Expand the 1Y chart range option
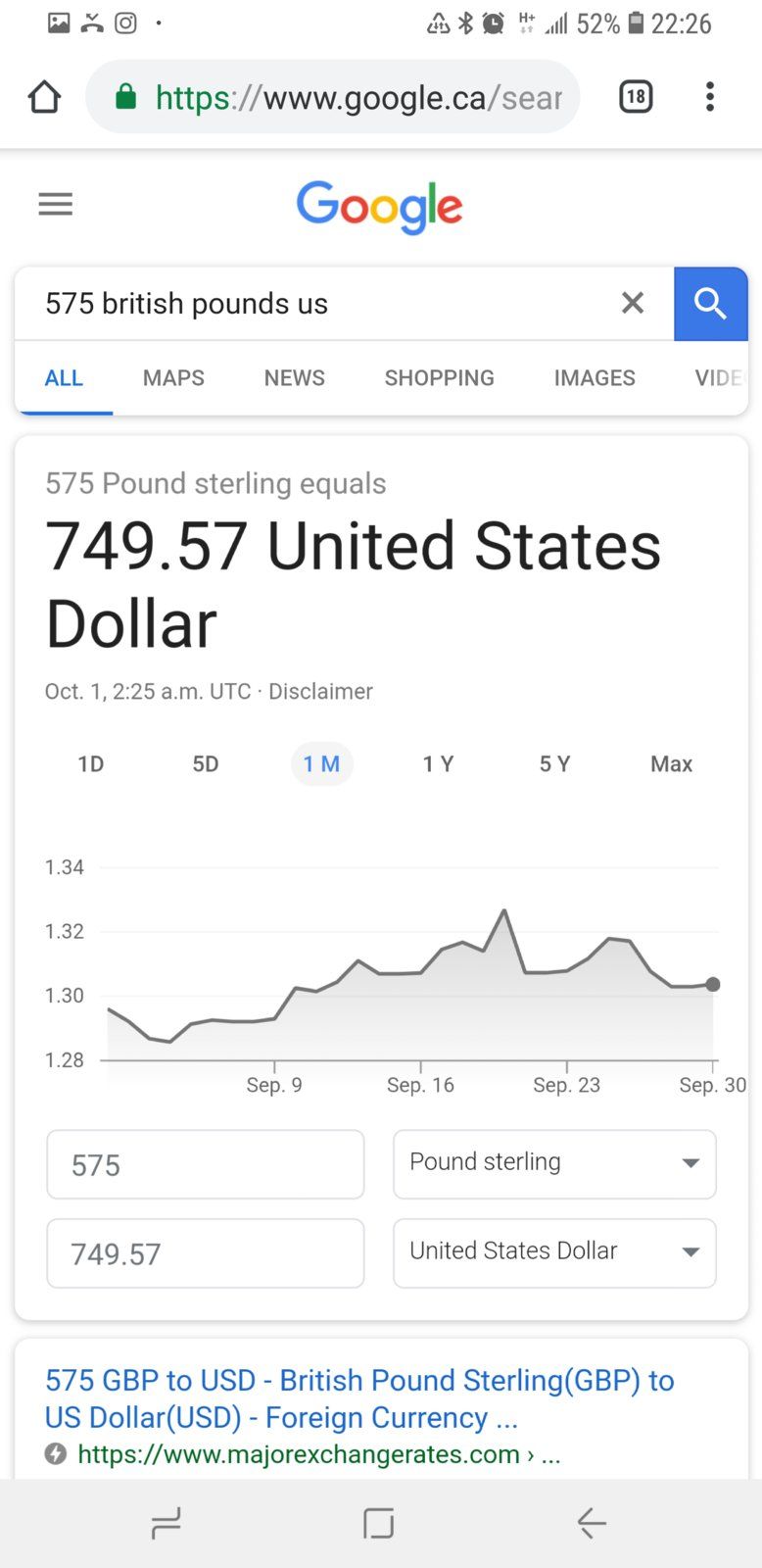762x1568 pixels. (x=439, y=763)
